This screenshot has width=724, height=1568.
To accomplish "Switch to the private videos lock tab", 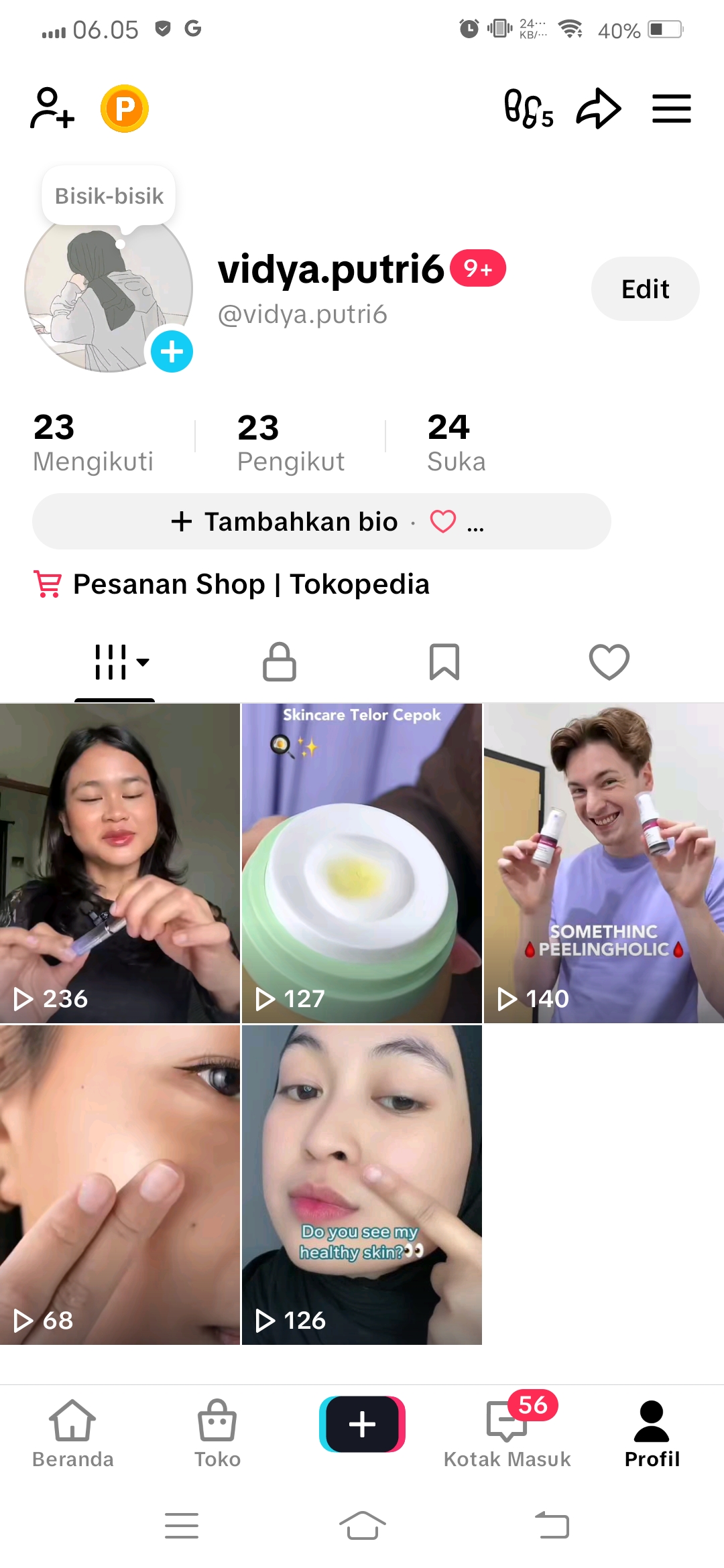I will point(280,662).
